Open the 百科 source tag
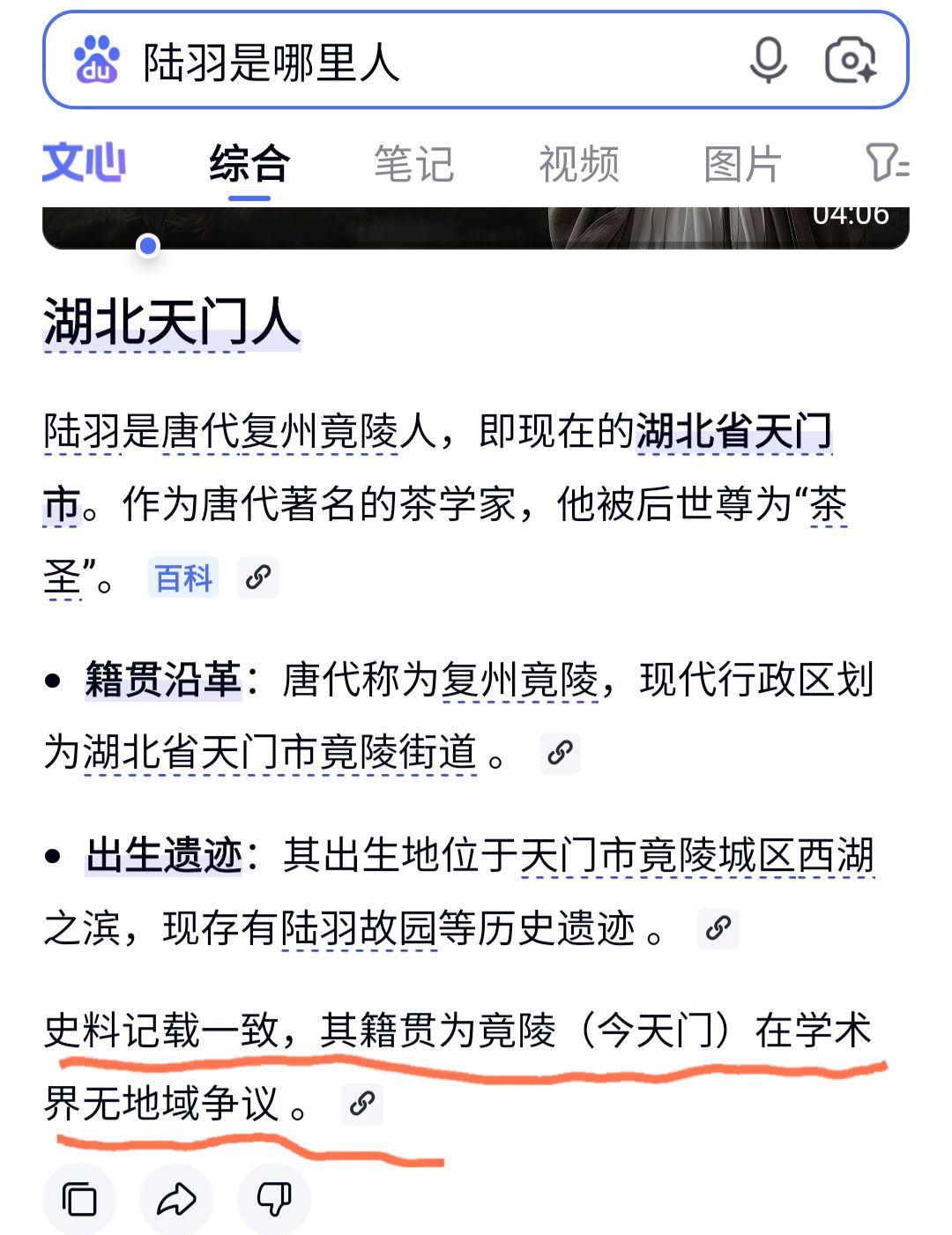This screenshot has height=1235, width=952. (183, 578)
